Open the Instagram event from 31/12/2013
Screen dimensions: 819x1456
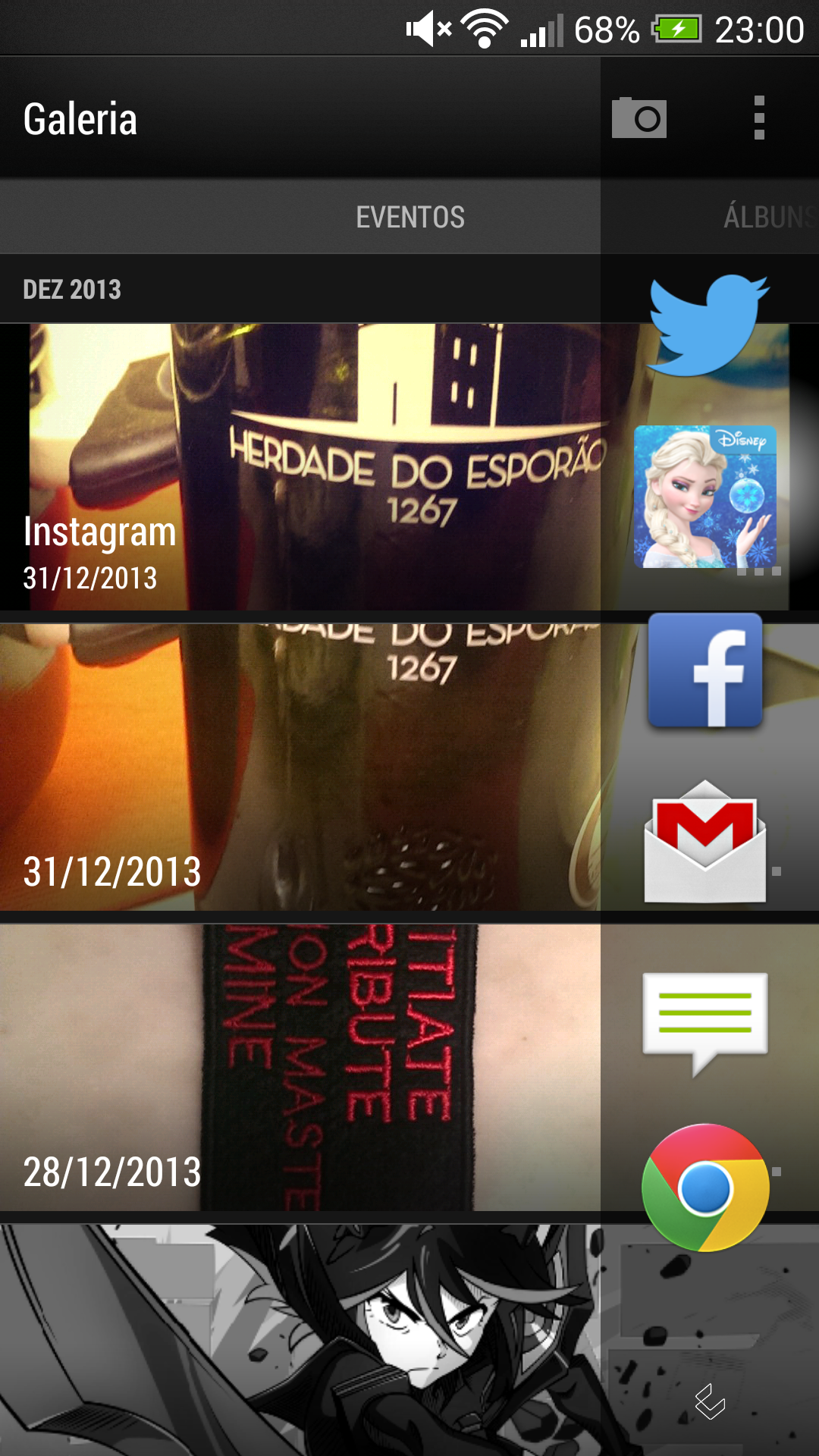pyautogui.click(x=300, y=467)
